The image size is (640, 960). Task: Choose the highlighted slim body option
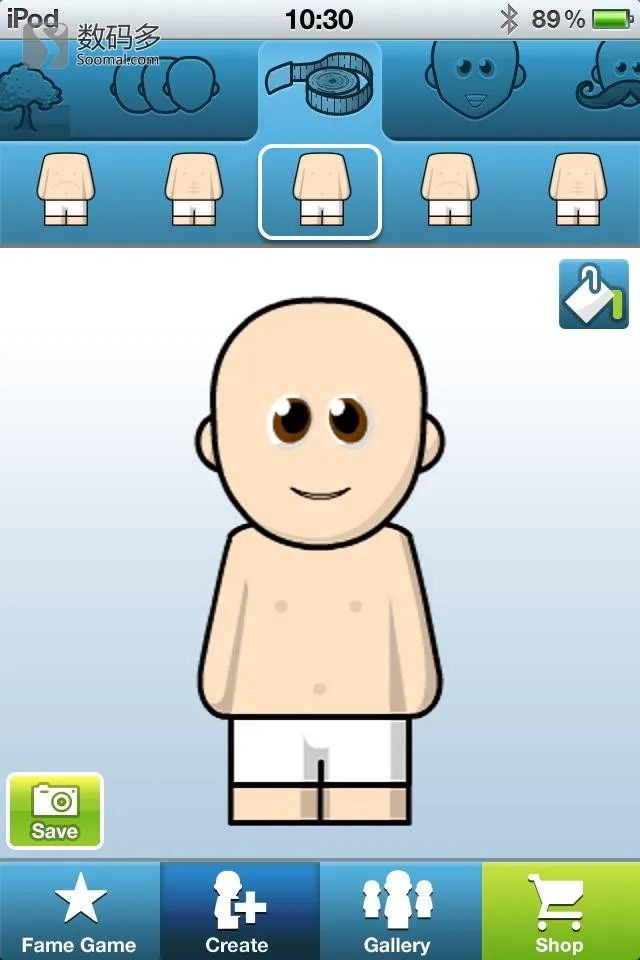[320, 192]
